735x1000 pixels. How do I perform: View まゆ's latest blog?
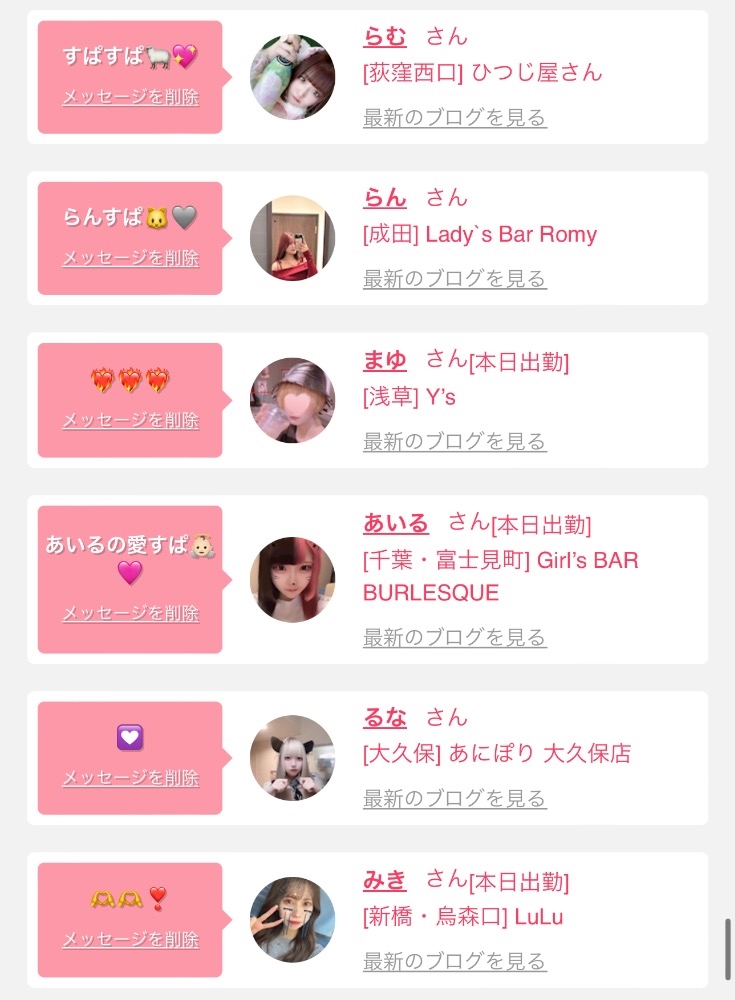pyautogui.click(x=454, y=441)
